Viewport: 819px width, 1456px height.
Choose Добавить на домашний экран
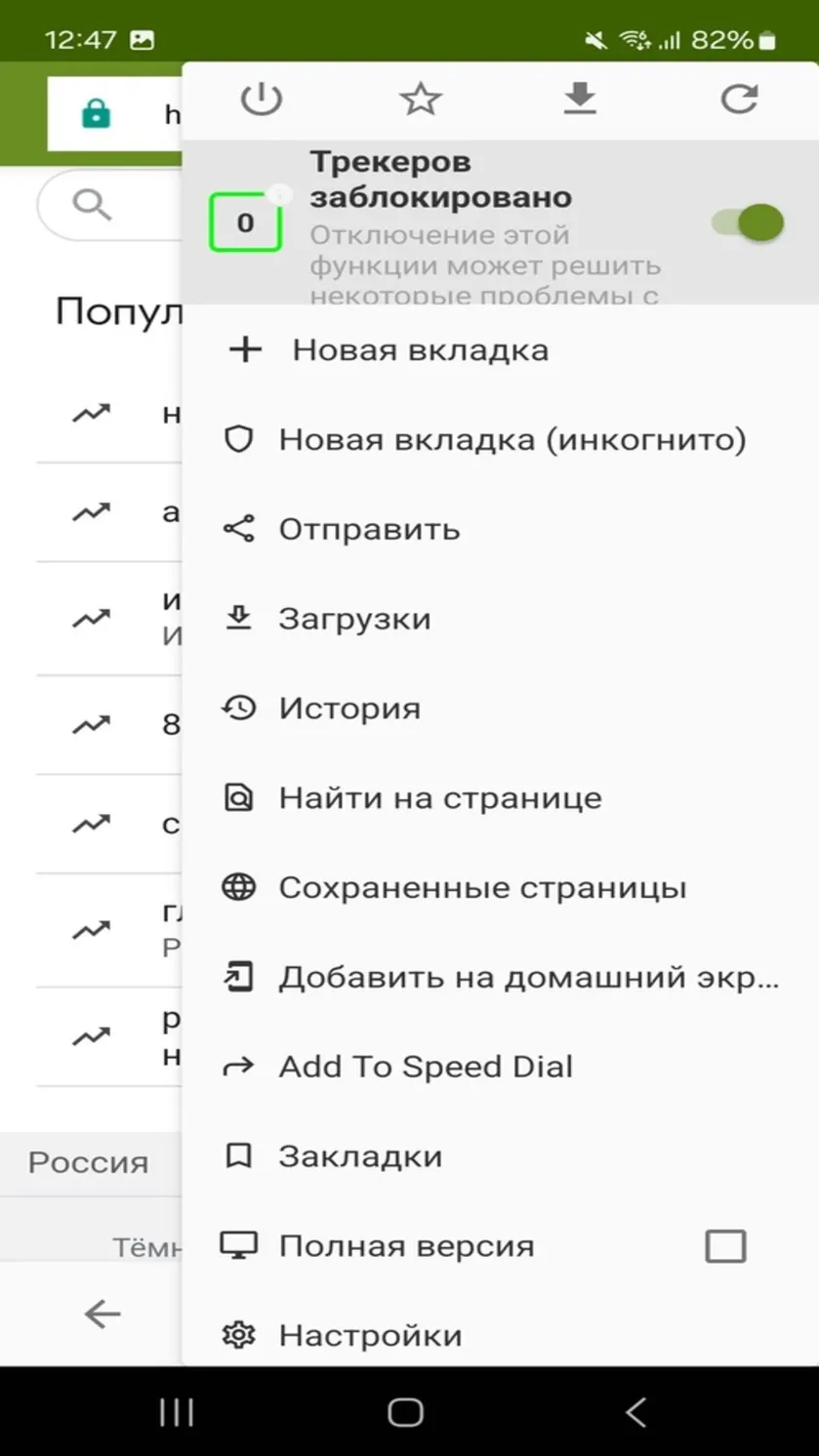pos(500,978)
